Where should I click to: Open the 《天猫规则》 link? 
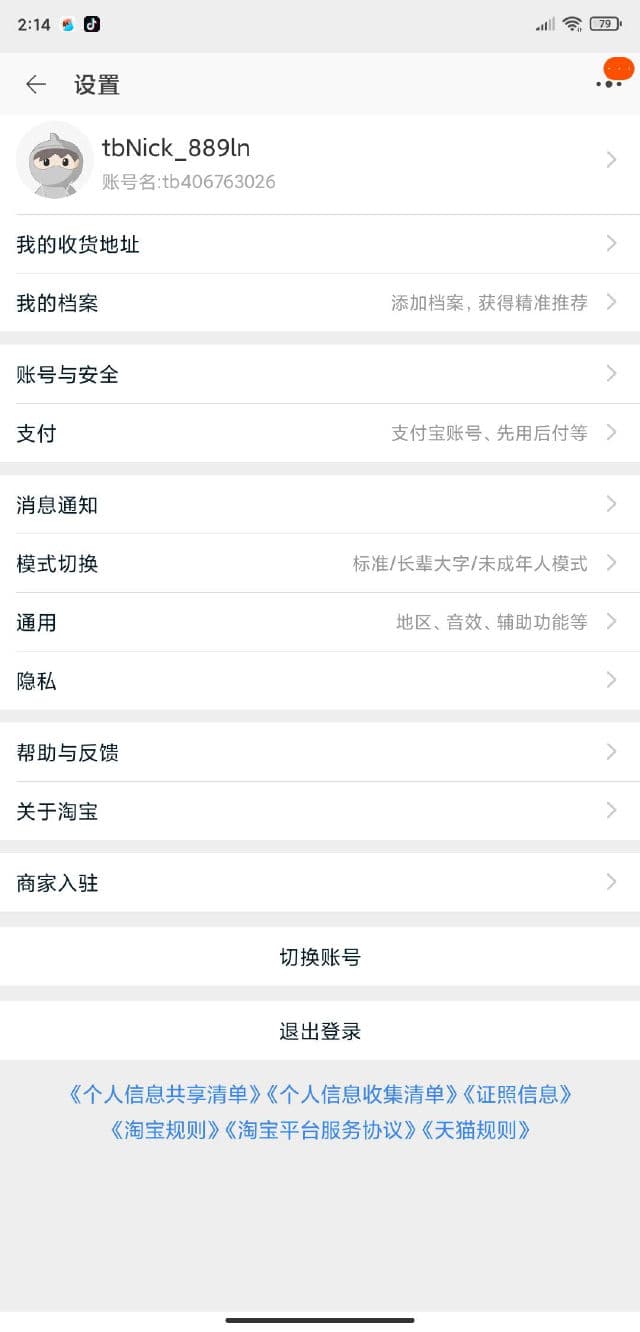[x=475, y=1131]
